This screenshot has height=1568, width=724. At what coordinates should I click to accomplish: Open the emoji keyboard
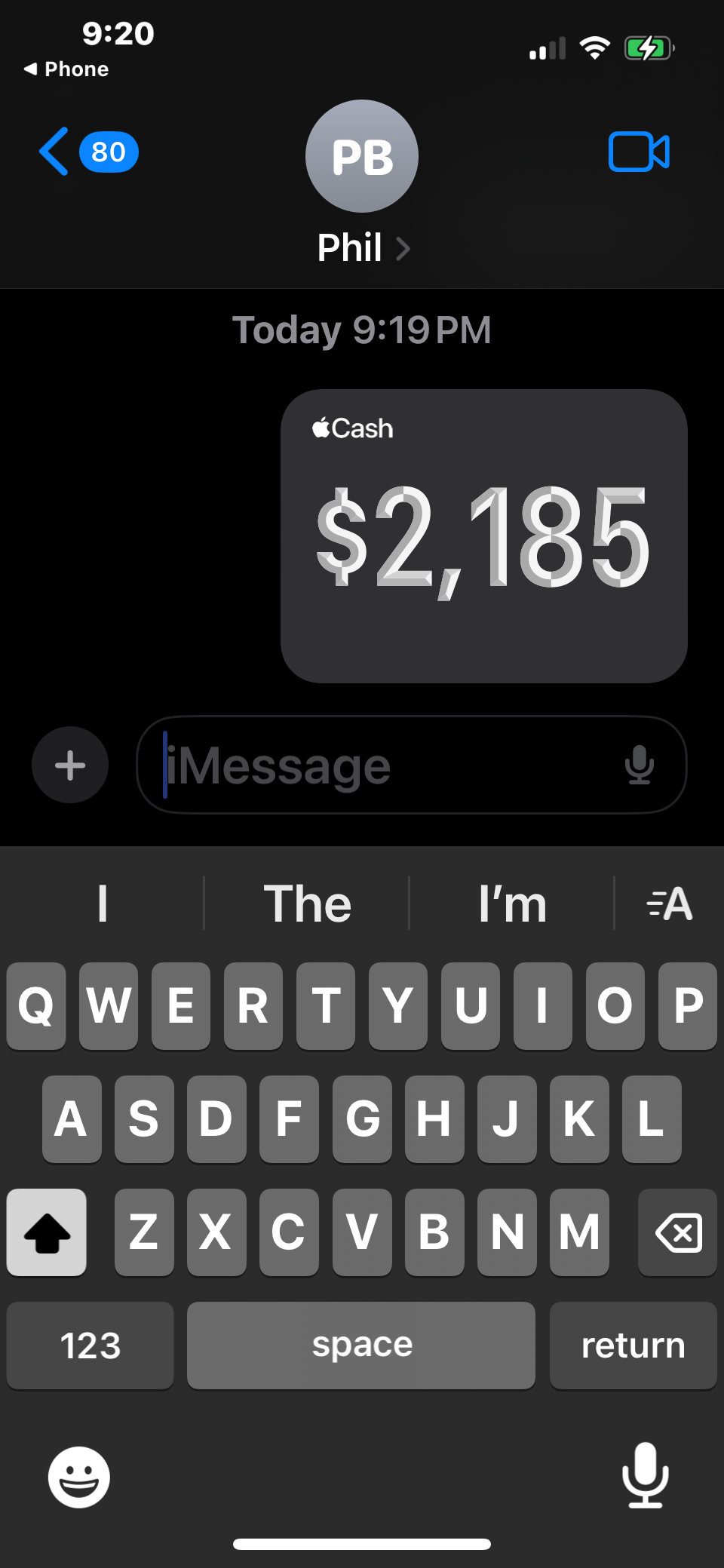click(78, 1477)
